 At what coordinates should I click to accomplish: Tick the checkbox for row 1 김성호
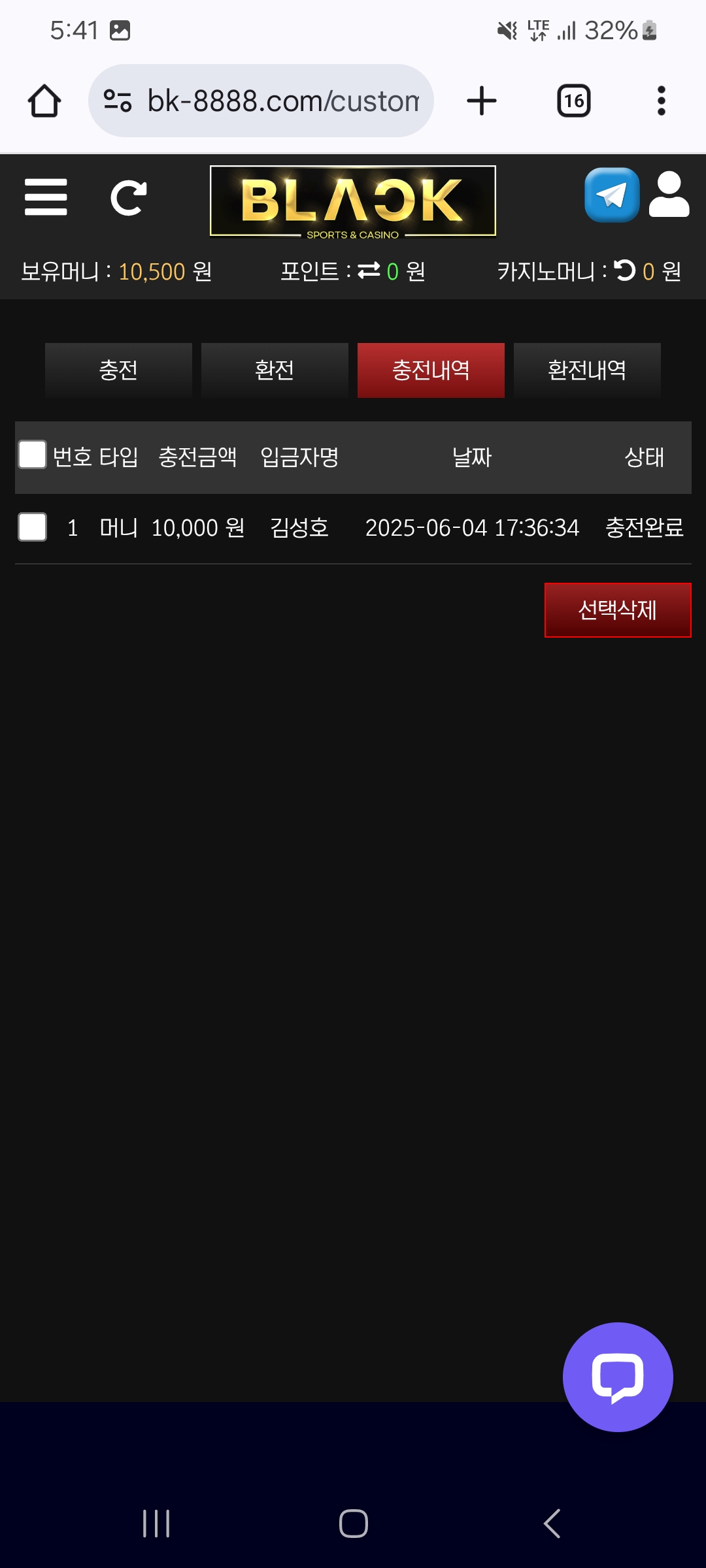tap(33, 527)
